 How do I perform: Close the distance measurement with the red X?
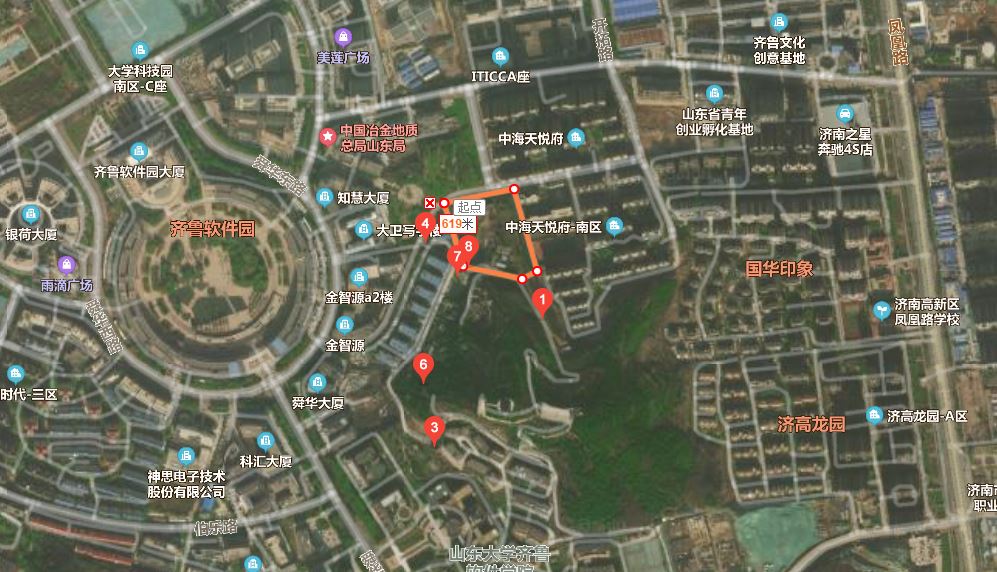430,203
